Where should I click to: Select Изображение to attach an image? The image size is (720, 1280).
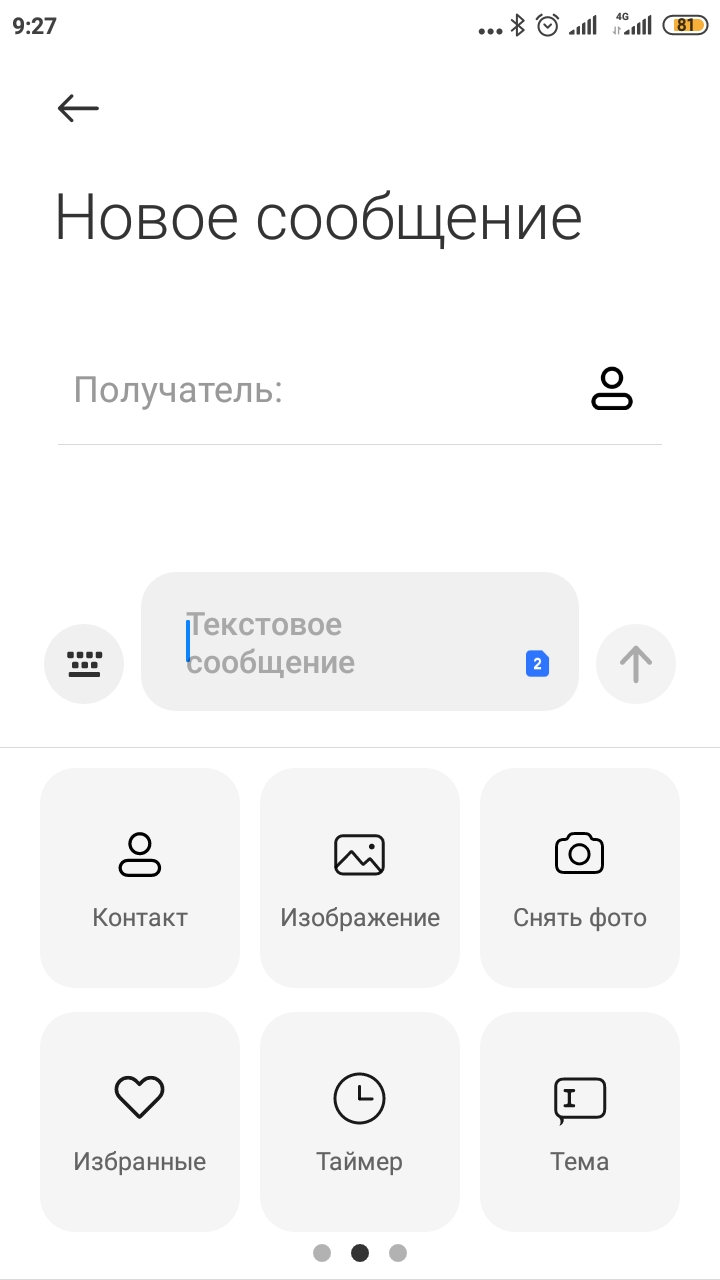click(x=360, y=877)
